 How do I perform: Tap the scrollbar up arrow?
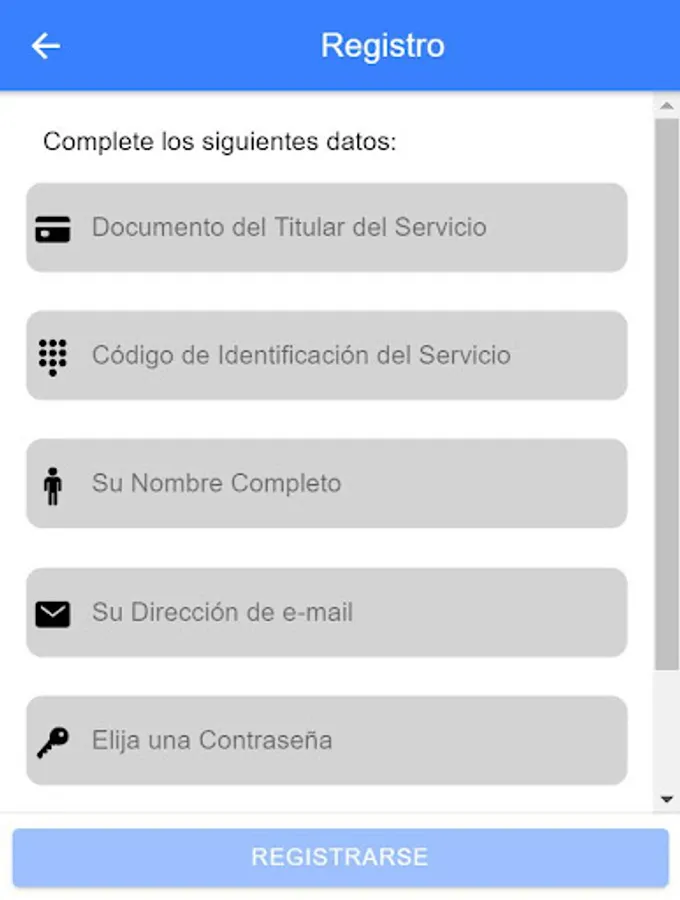coord(667,105)
